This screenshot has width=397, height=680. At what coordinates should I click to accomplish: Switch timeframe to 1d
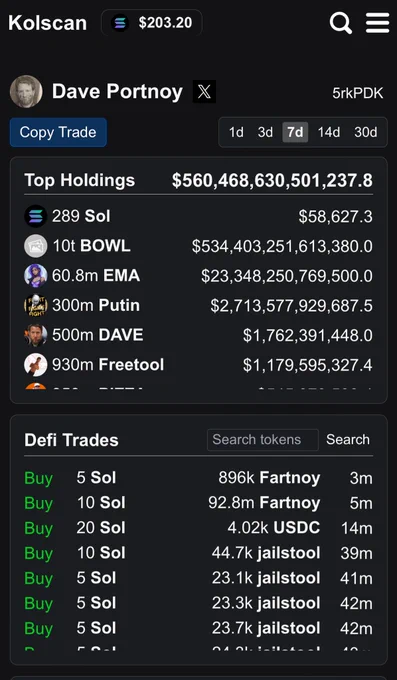click(236, 132)
